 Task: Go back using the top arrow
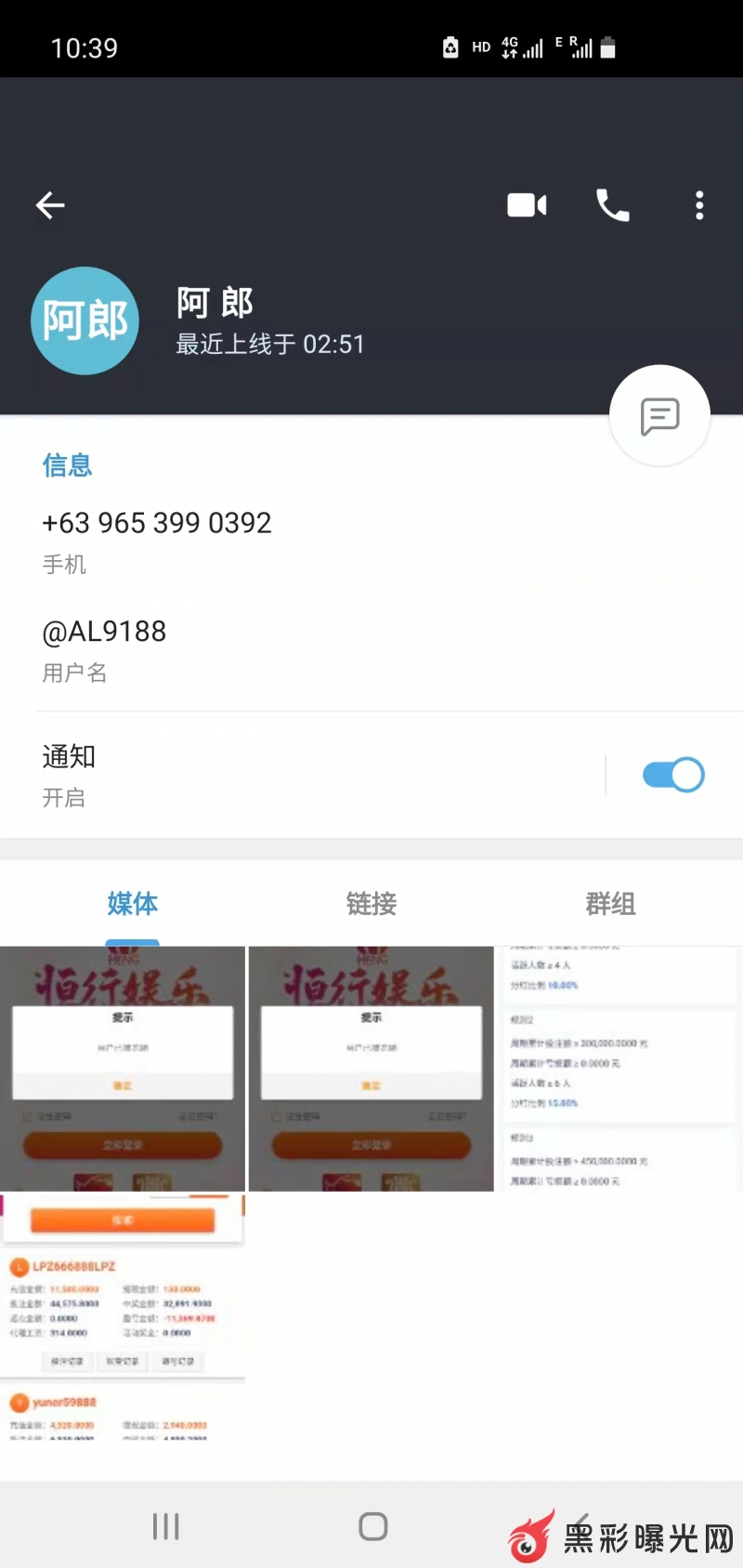click(x=50, y=205)
